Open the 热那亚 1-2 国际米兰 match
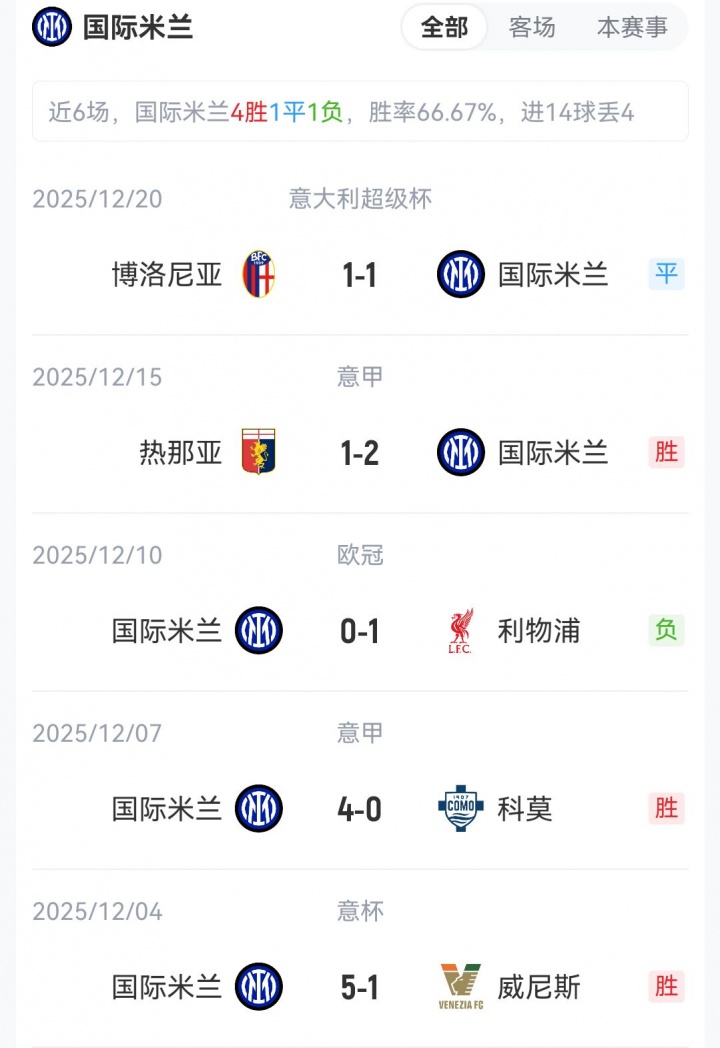This screenshot has height=1048, width=720. click(x=360, y=453)
